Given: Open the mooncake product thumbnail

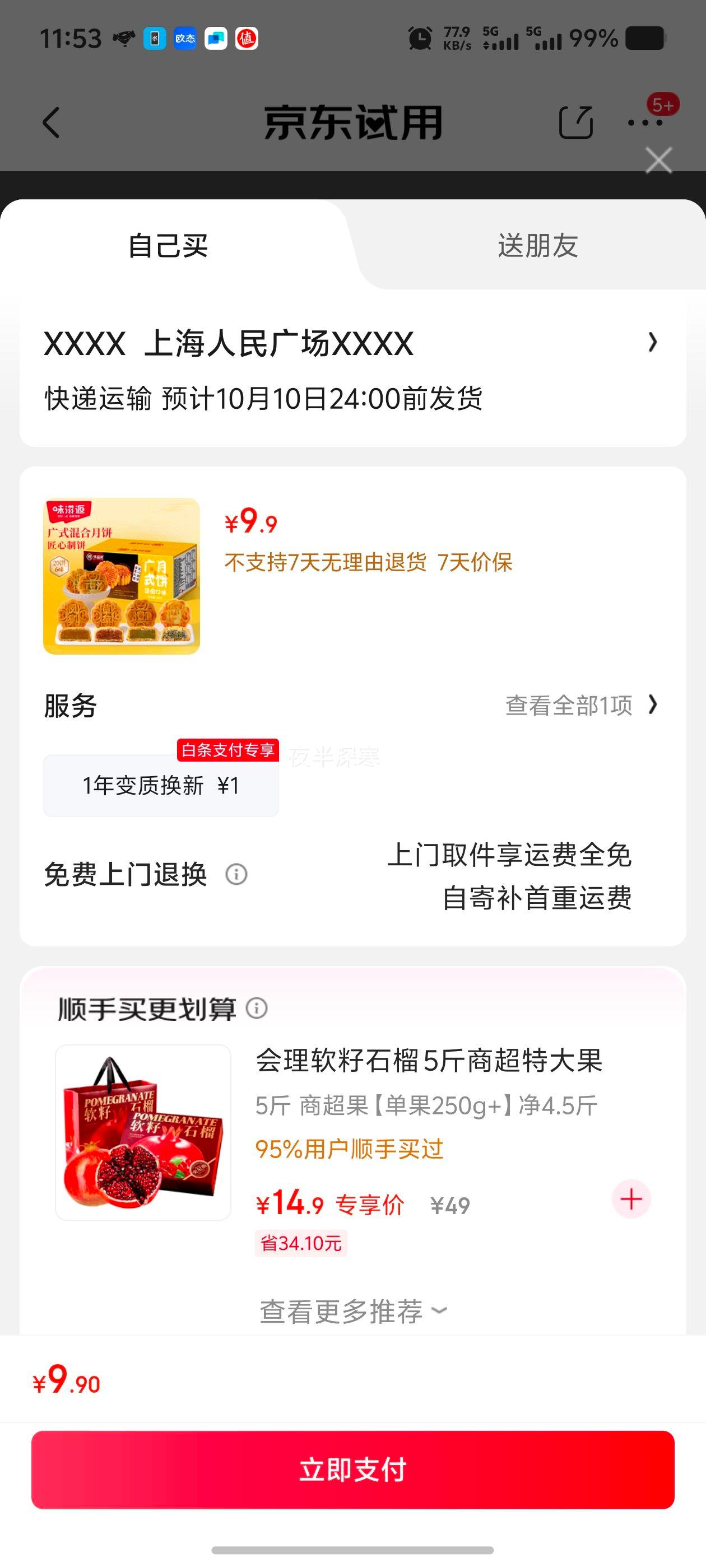Looking at the screenshot, I should pos(122,576).
